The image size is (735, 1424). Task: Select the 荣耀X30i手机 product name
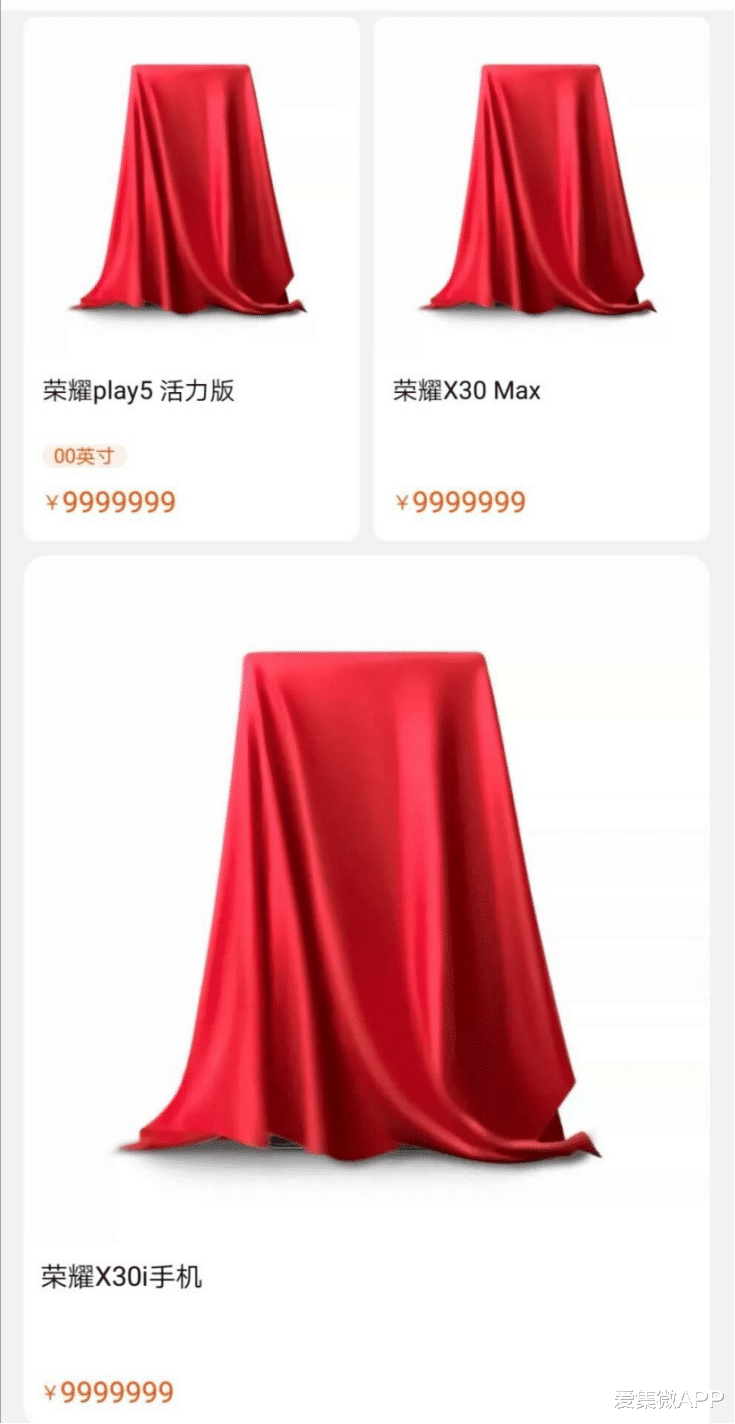125,1275
